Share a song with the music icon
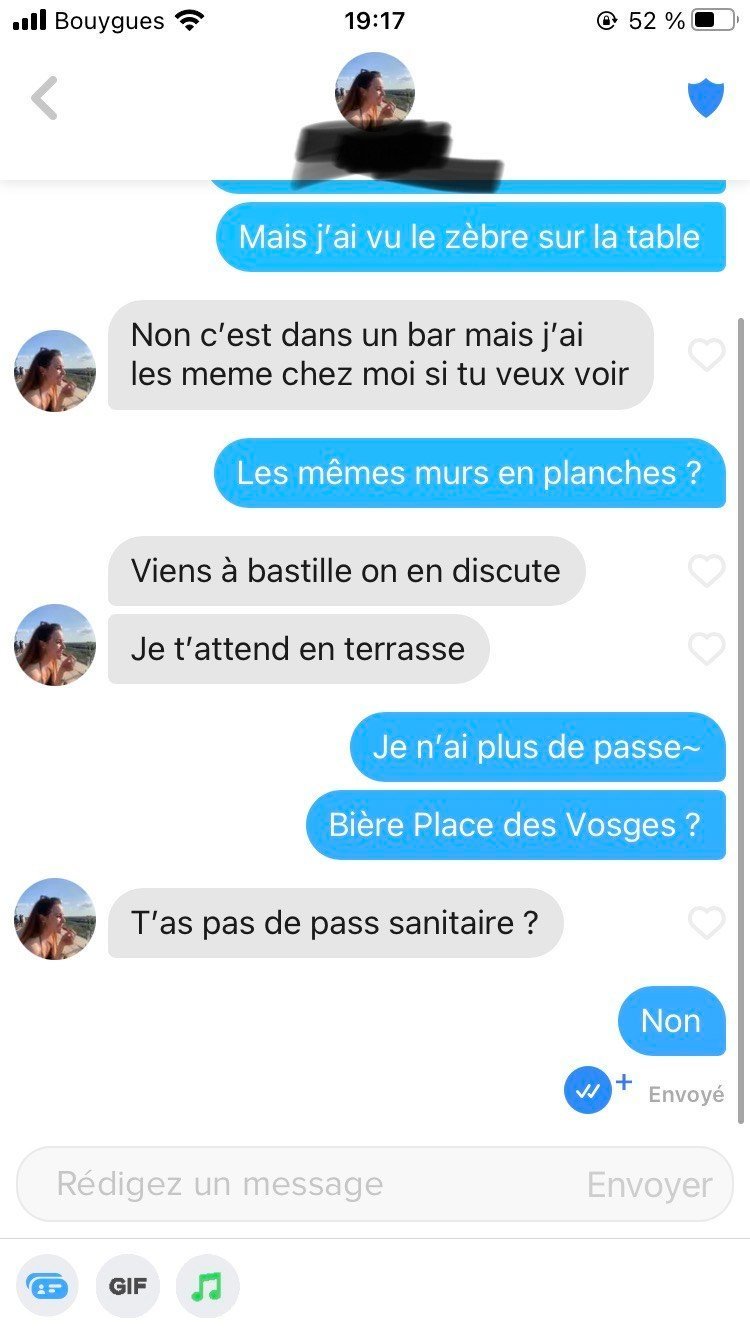750x1334 pixels. [207, 1286]
